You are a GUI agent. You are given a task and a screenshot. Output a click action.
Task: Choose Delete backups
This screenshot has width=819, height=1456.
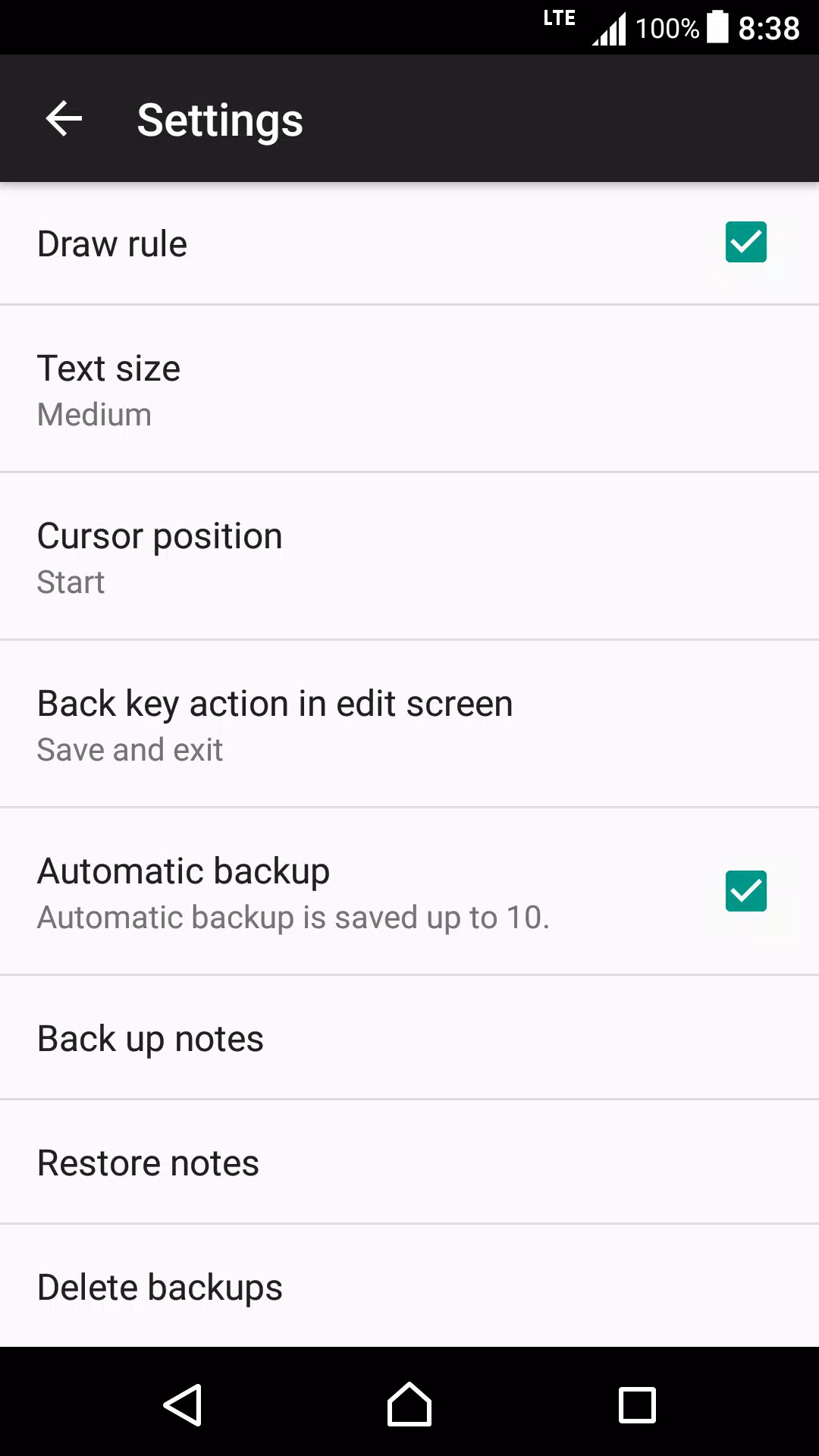tap(409, 1286)
